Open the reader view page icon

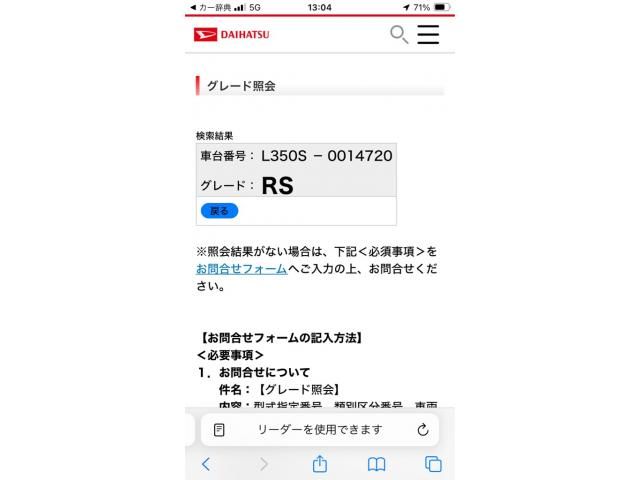pyautogui.click(x=219, y=430)
